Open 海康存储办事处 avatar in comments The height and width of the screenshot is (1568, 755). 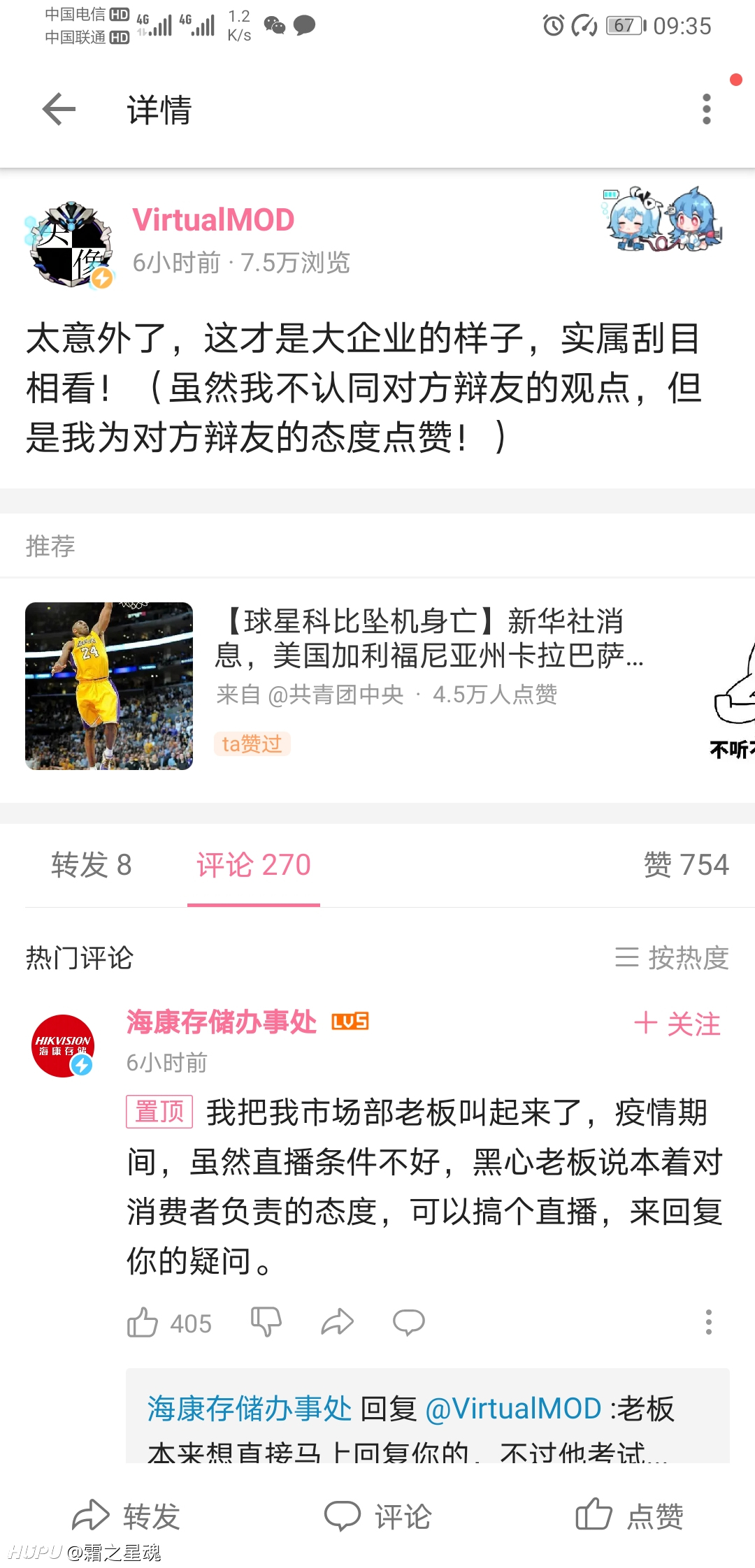(63, 1045)
